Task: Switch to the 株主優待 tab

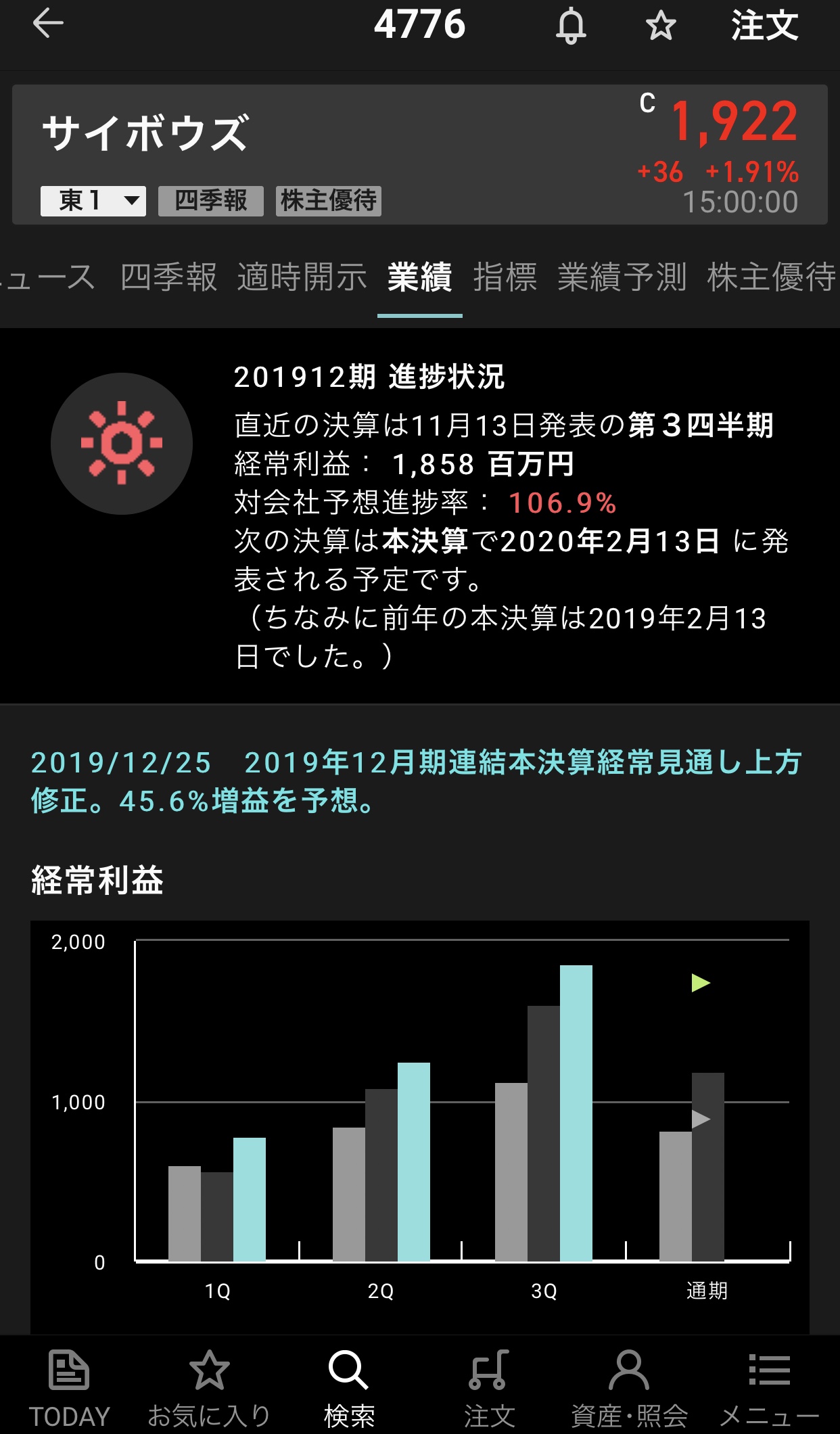Action: (x=771, y=277)
